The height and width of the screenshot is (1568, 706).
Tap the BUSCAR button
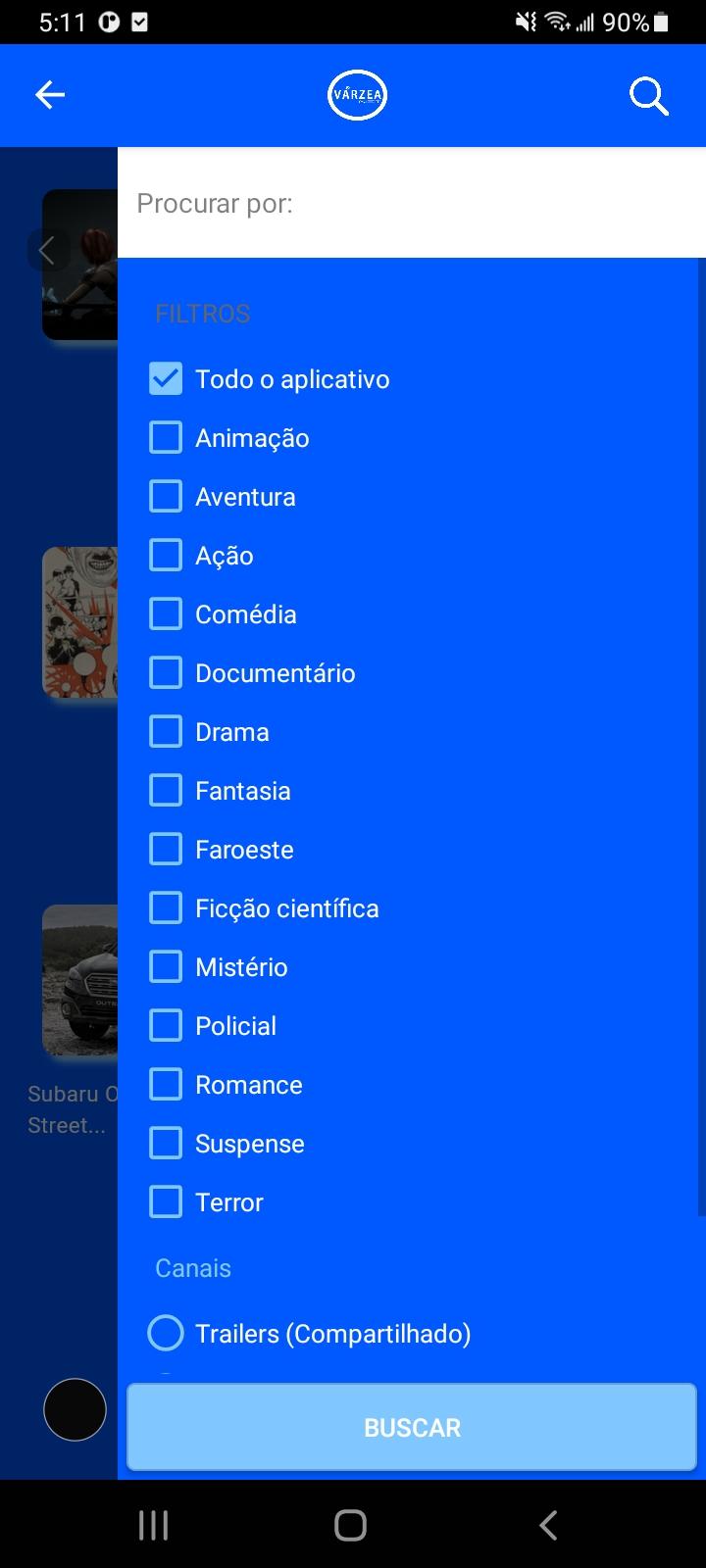click(x=412, y=1428)
